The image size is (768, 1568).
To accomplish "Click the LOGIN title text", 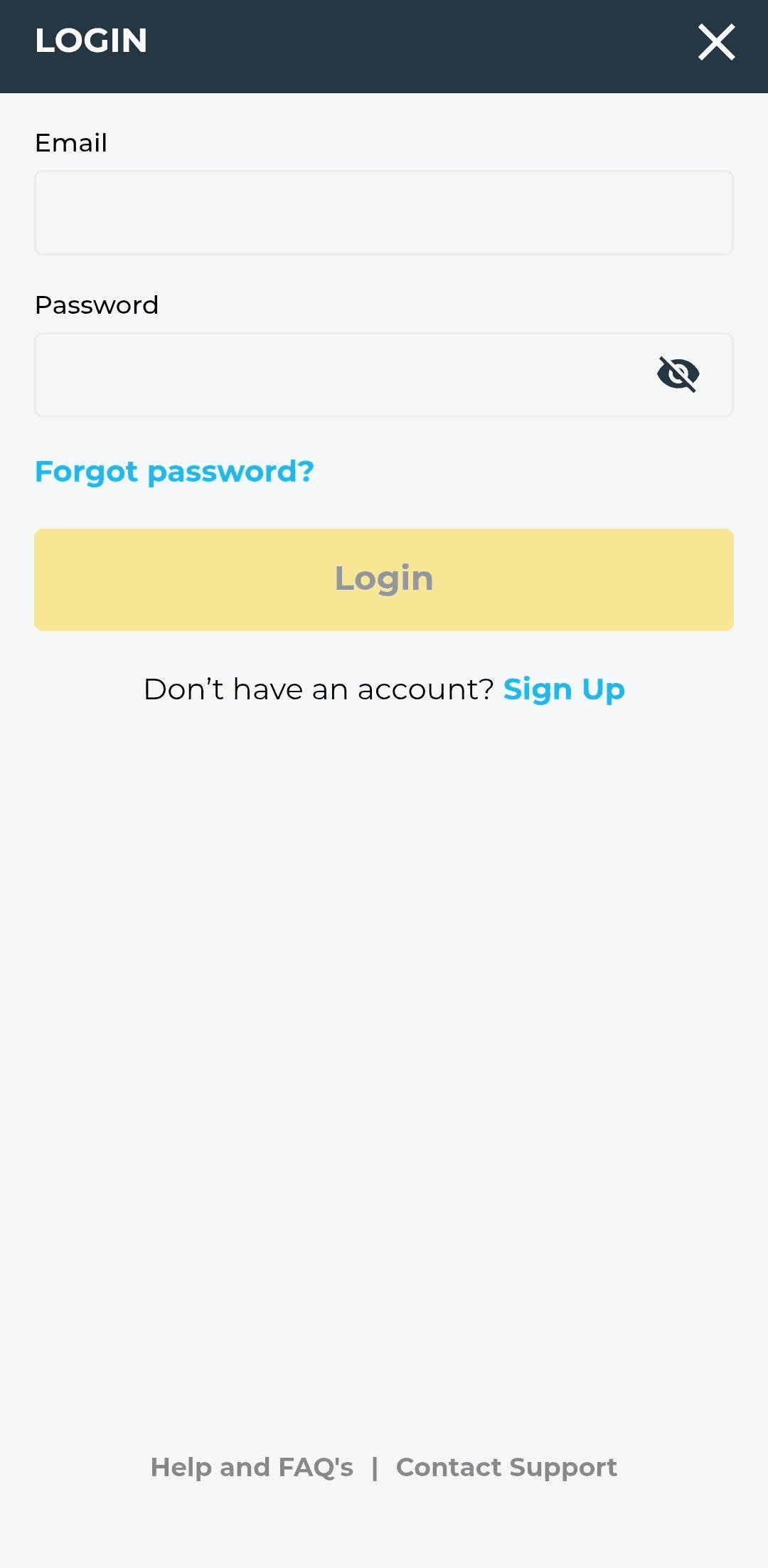I will (x=91, y=42).
